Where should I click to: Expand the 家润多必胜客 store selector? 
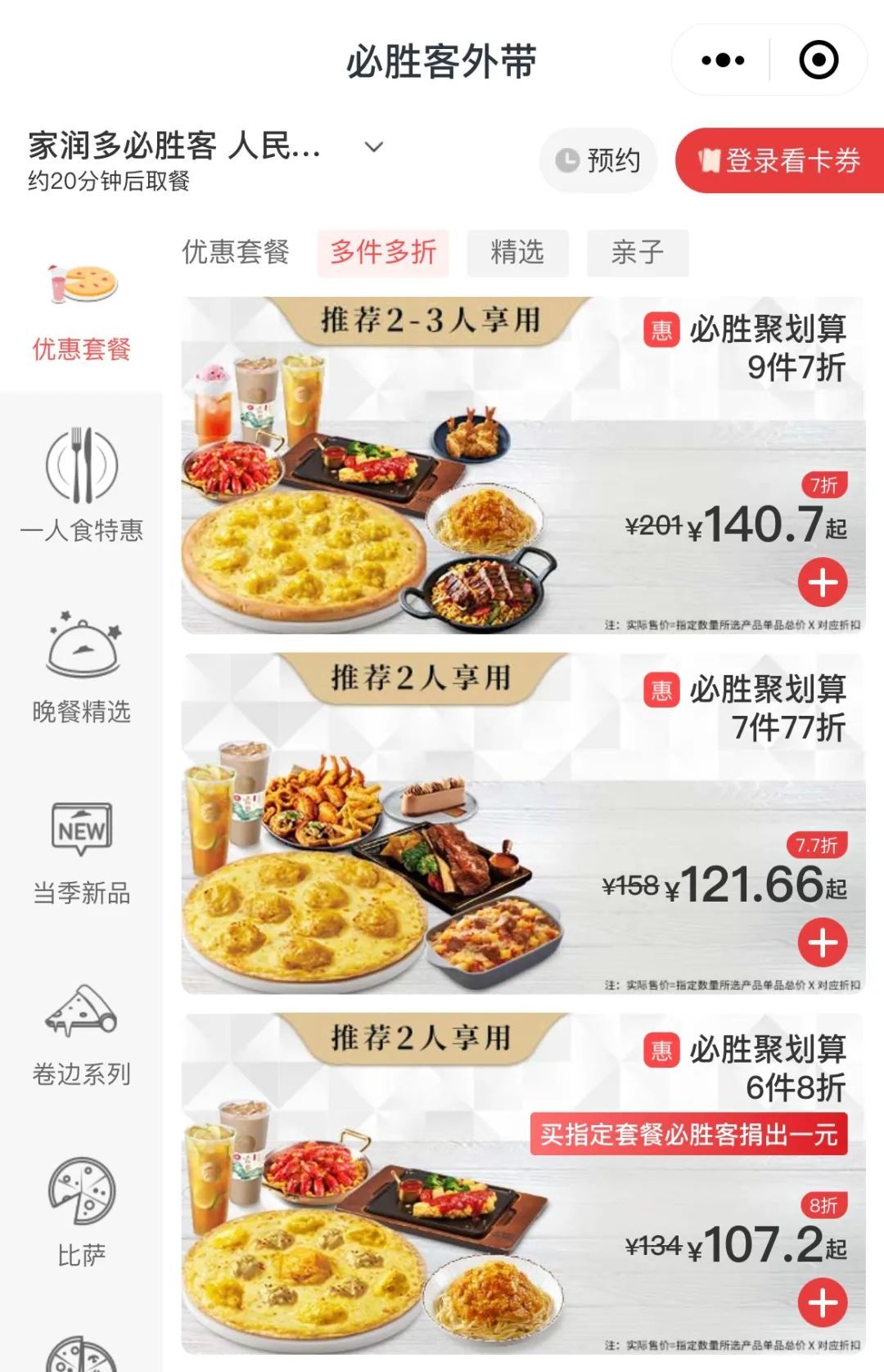[373, 147]
